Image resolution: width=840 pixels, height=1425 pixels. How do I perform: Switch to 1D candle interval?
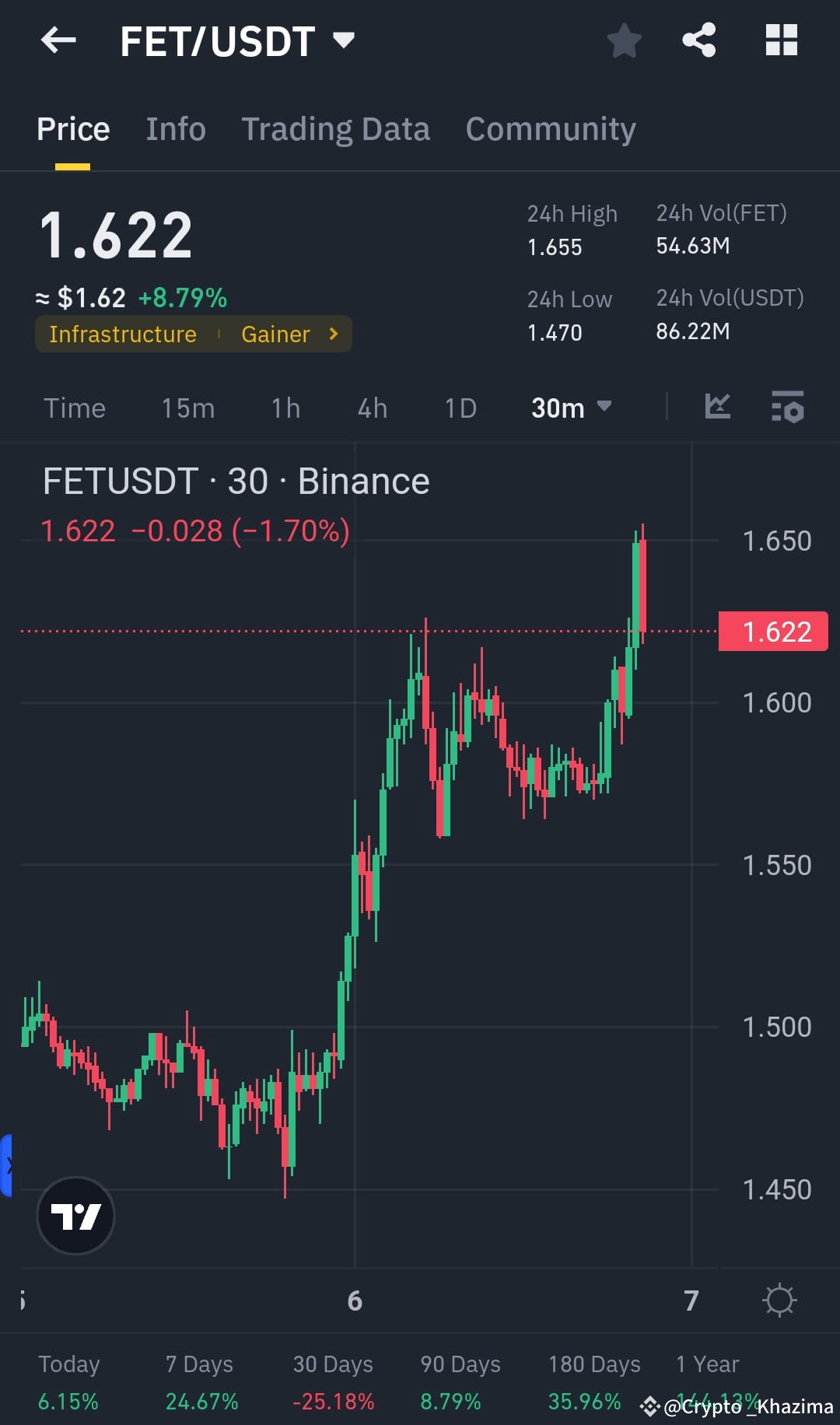[460, 407]
